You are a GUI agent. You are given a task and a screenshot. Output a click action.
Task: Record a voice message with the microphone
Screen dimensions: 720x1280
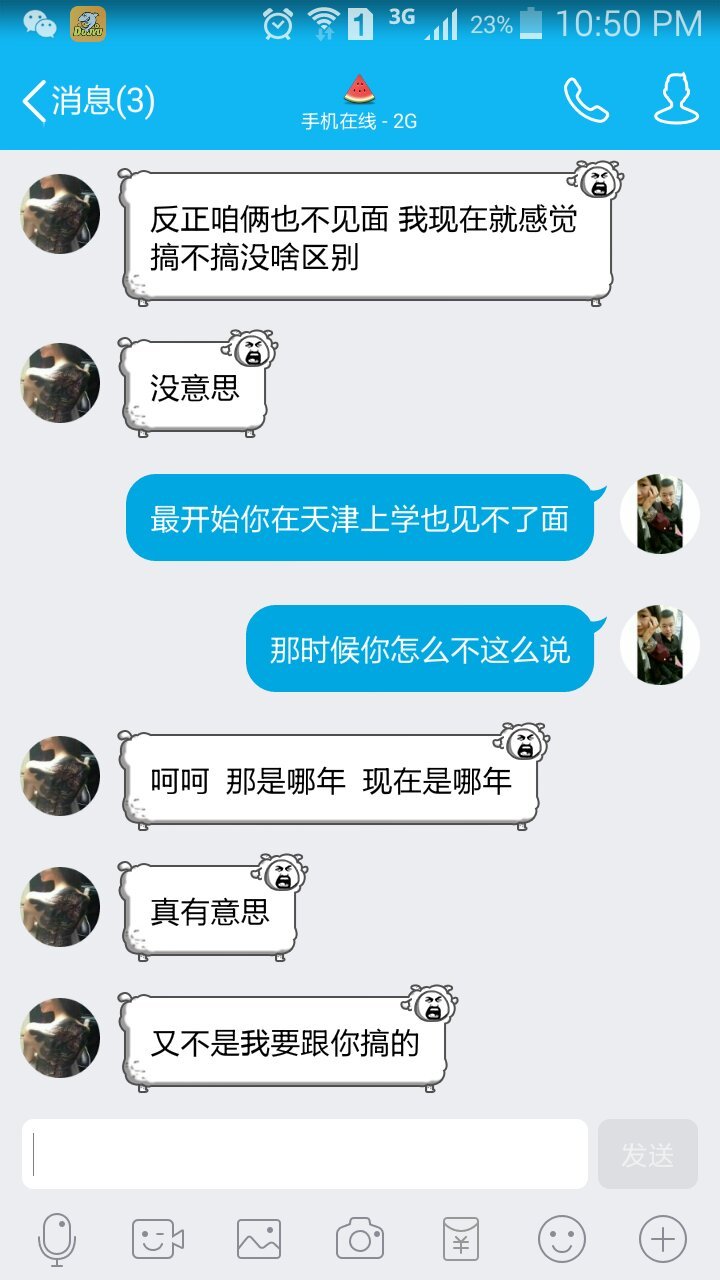pos(56,1240)
